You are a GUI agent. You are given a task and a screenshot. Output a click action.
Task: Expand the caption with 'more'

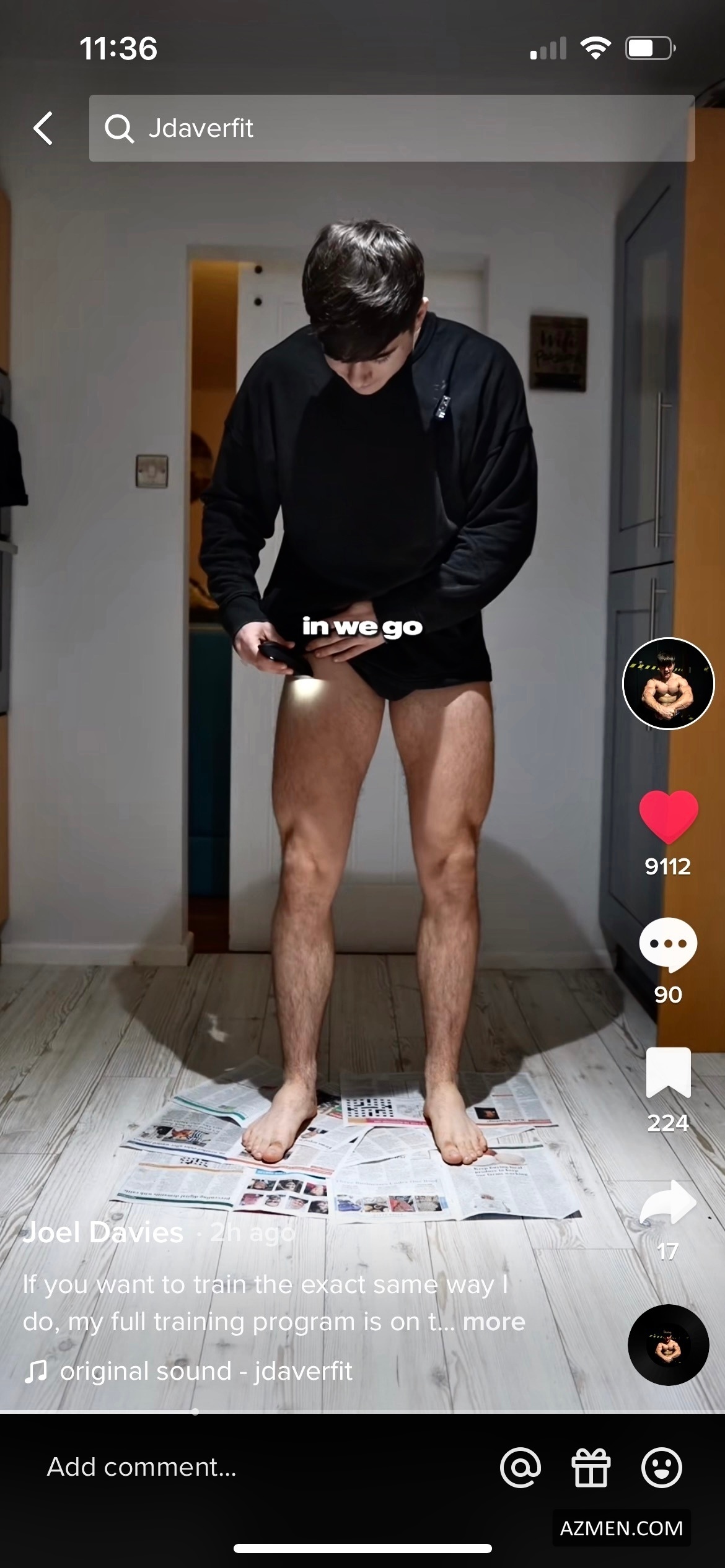coord(494,1322)
